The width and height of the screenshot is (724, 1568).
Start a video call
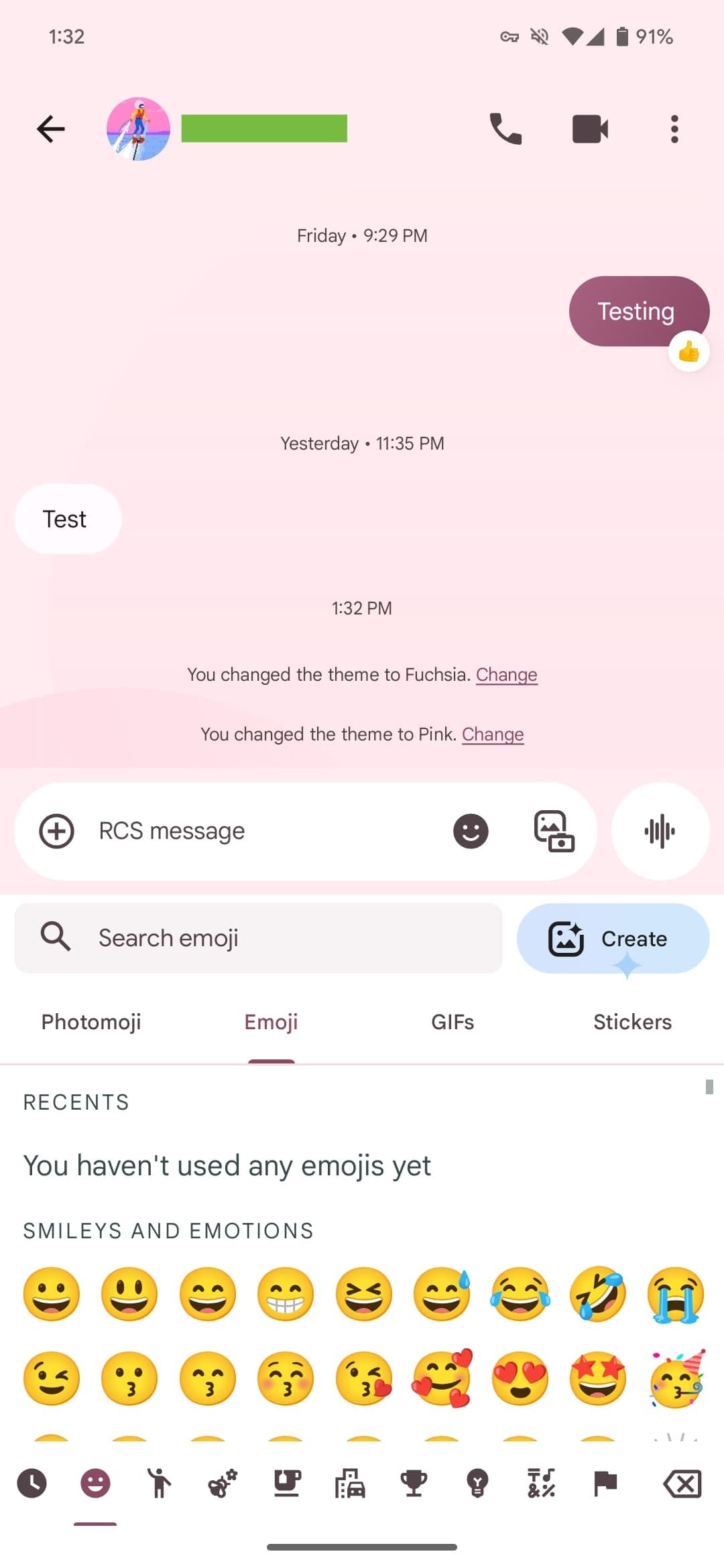pyautogui.click(x=590, y=129)
